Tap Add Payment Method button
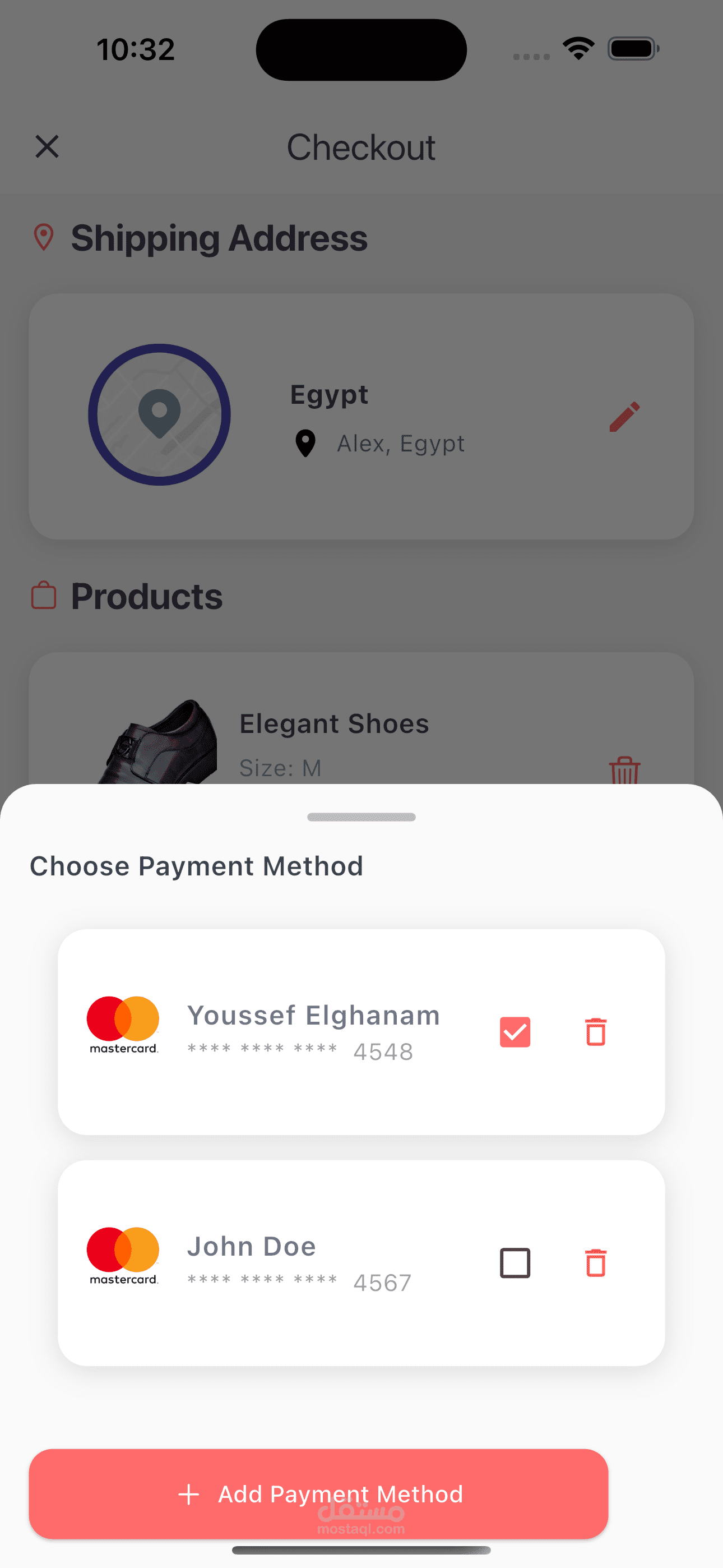The image size is (723, 1568). point(318,1494)
